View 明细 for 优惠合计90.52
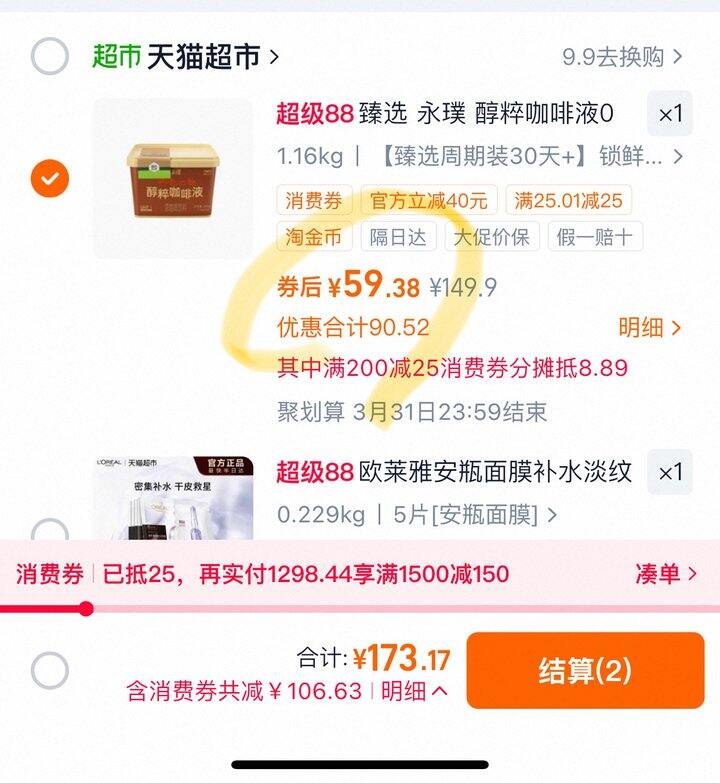Image resolution: width=720 pixels, height=783 pixels. tap(649, 328)
